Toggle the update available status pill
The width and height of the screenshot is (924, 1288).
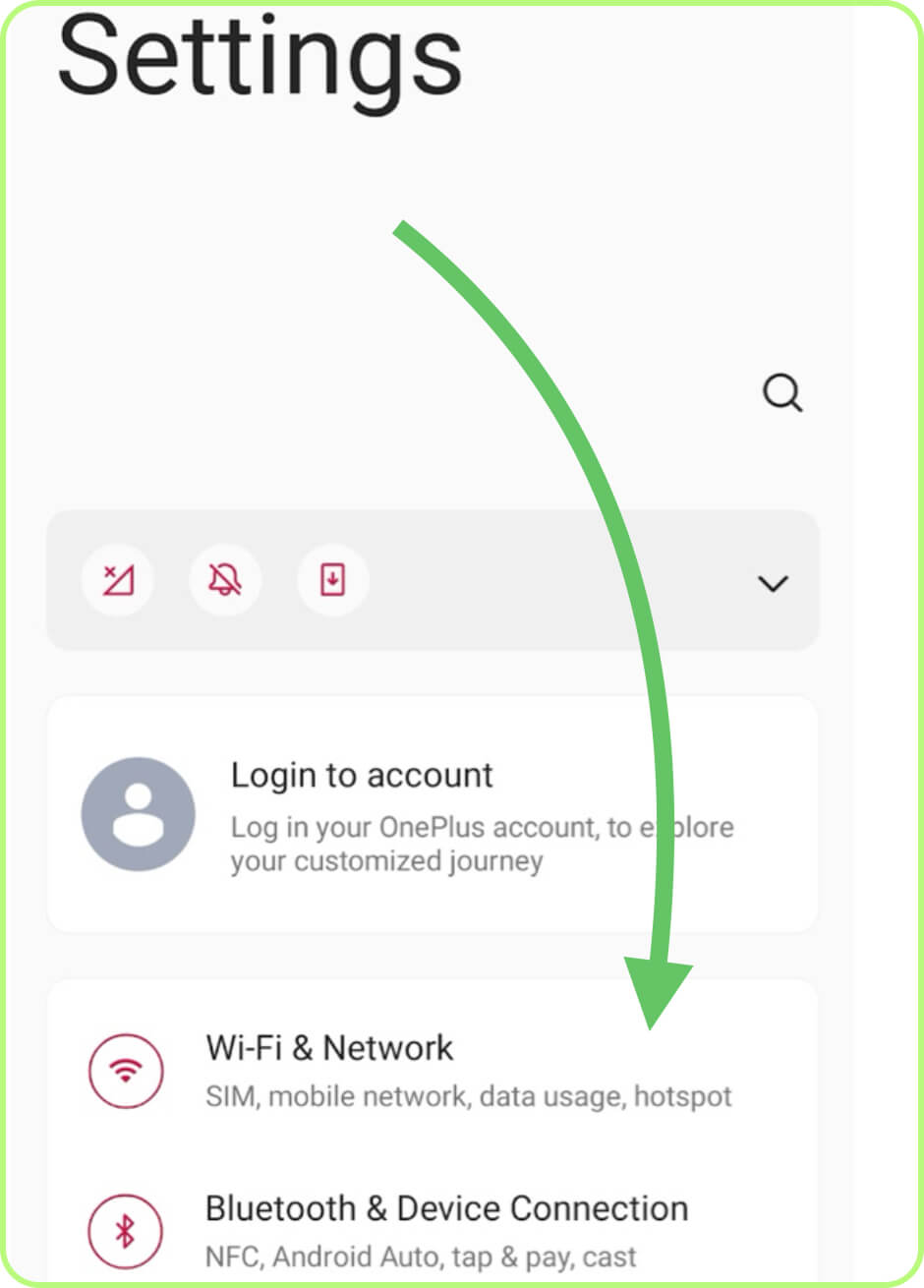pyautogui.click(x=332, y=581)
